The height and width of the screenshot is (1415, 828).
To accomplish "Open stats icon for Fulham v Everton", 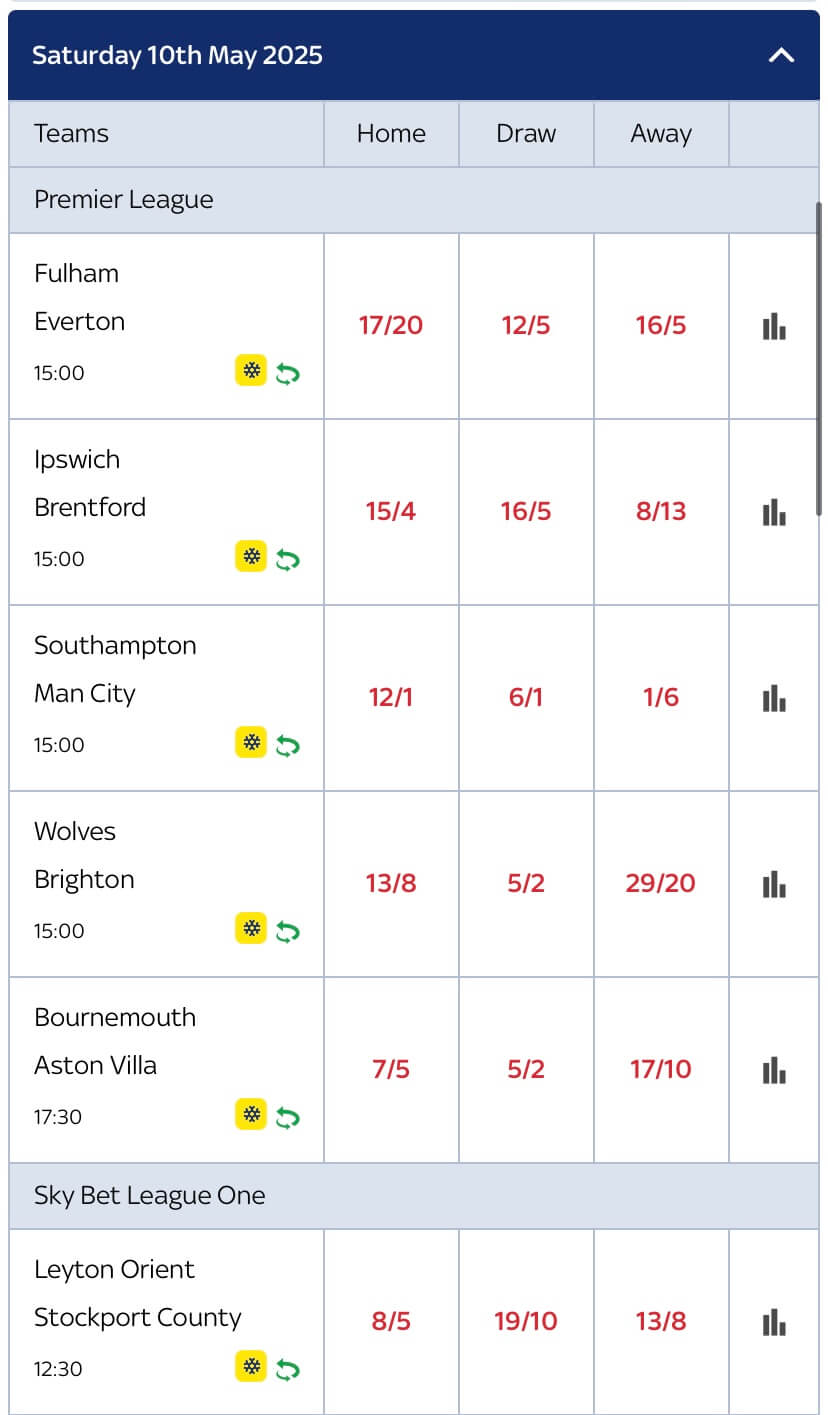I will coord(774,326).
